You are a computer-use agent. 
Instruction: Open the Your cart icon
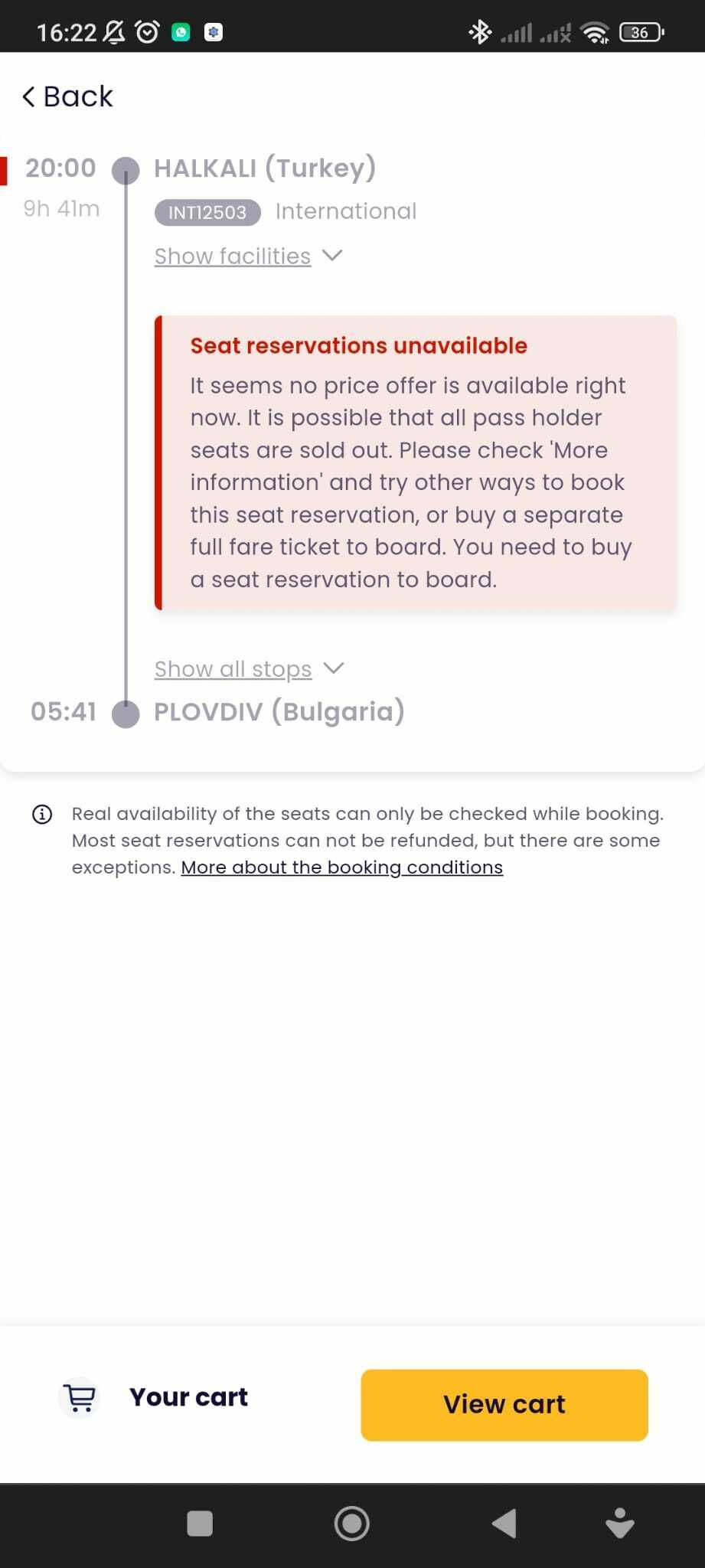pos(80,1398)
